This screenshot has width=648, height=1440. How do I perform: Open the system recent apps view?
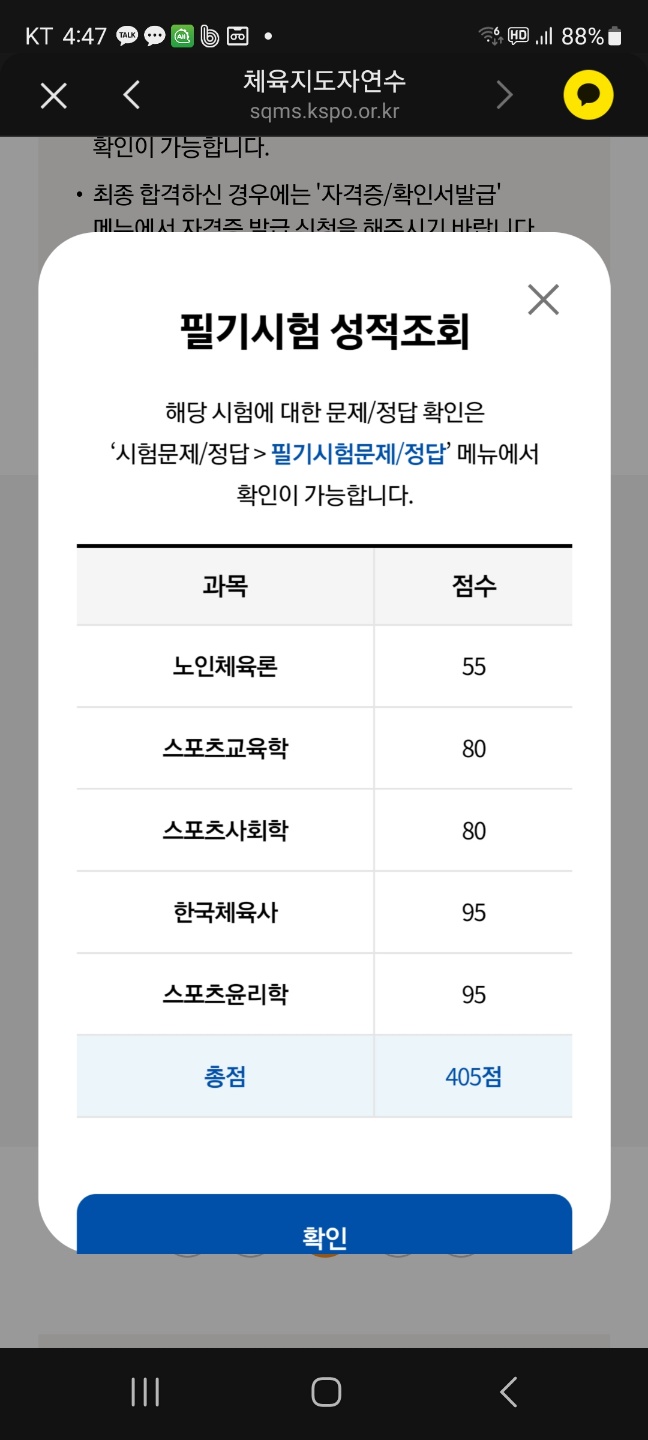point(145,1392)
